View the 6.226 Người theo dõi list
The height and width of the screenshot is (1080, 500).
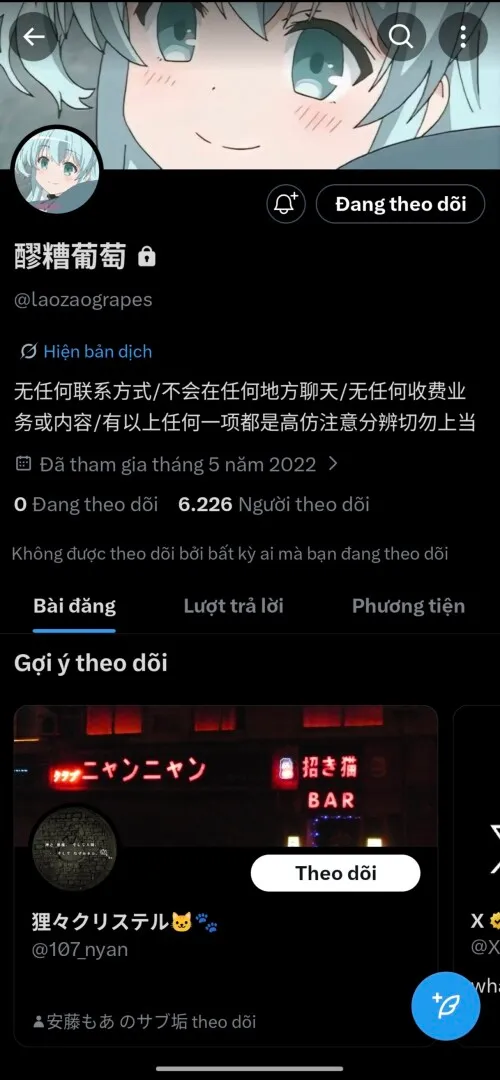coord(273,504)
